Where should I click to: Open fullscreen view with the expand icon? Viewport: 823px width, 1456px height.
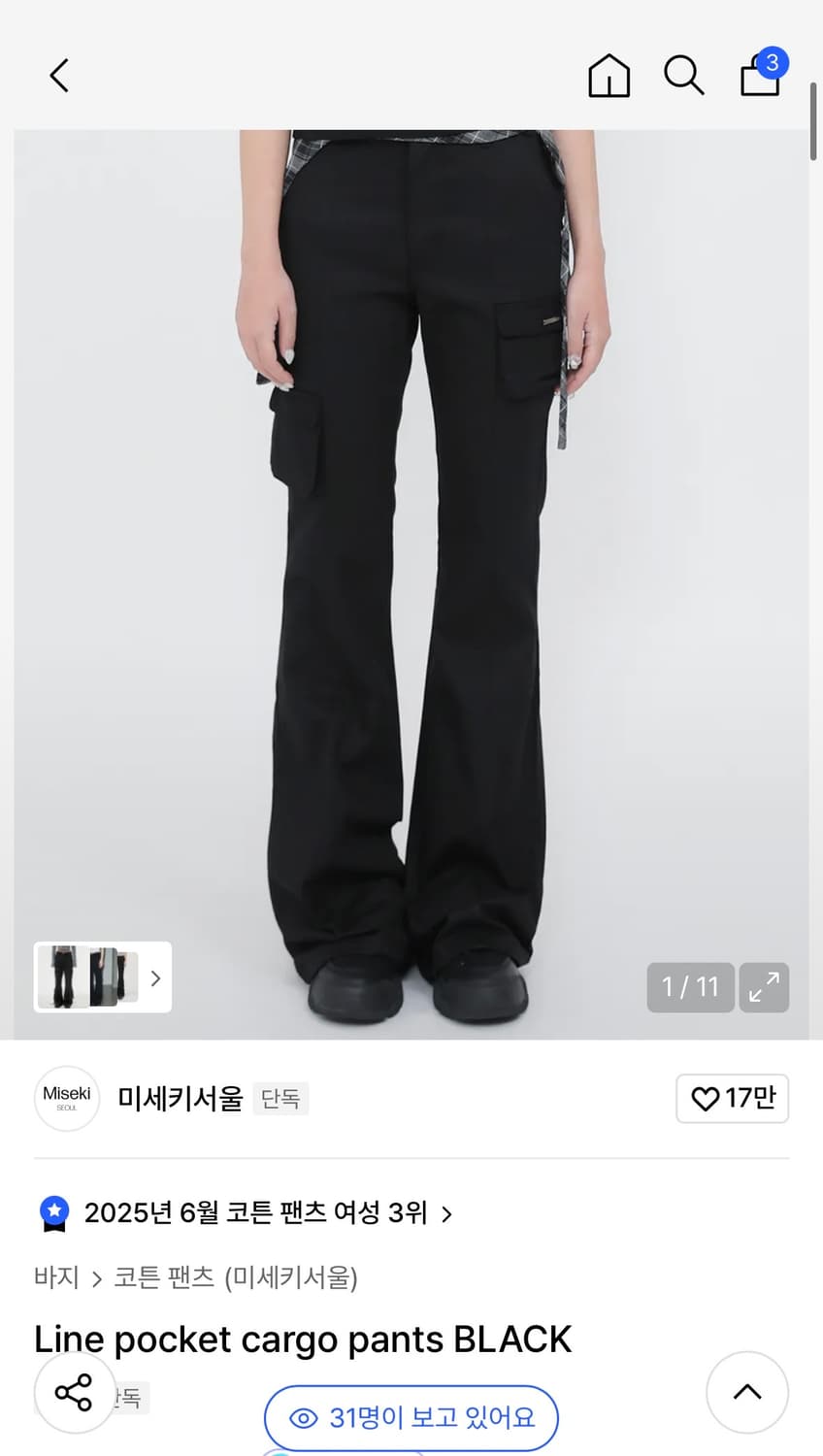tap(765, 987)
